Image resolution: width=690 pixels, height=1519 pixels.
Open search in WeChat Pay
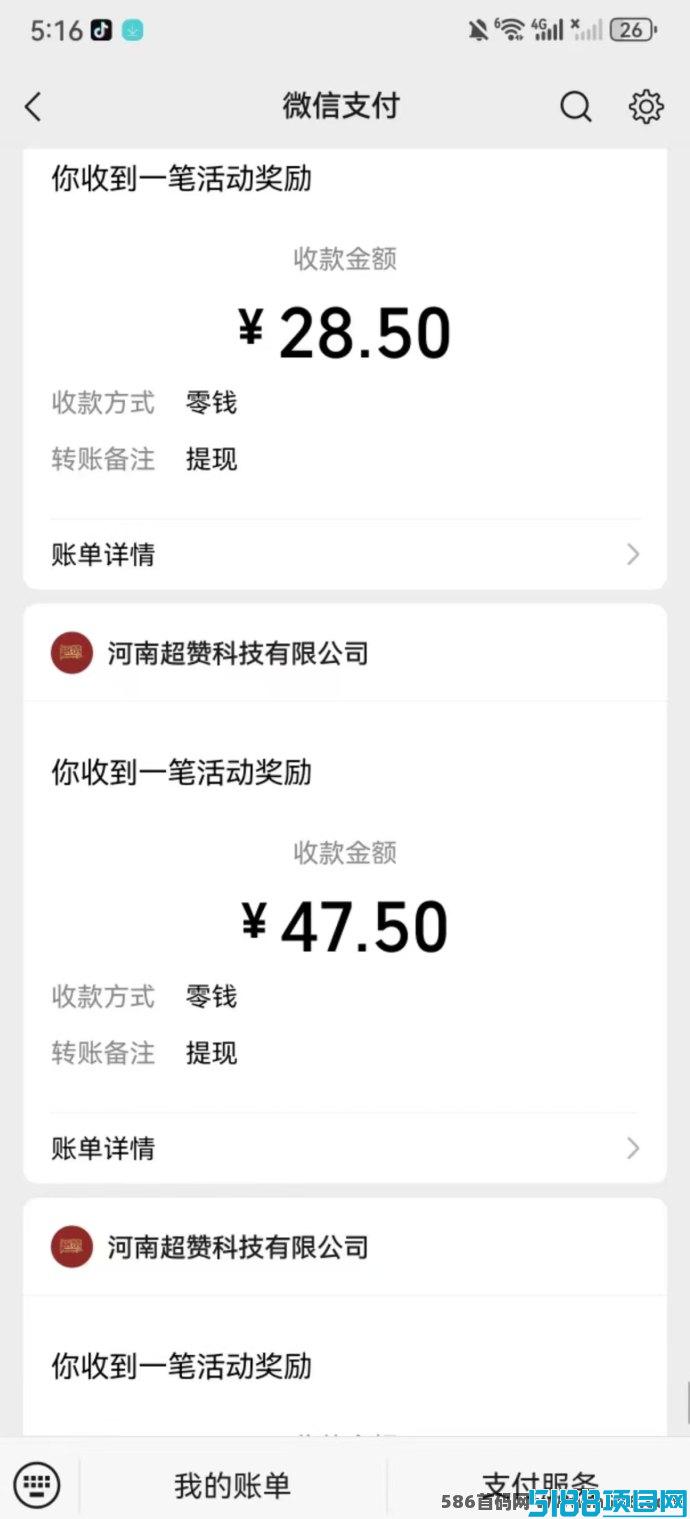[575, 107]
